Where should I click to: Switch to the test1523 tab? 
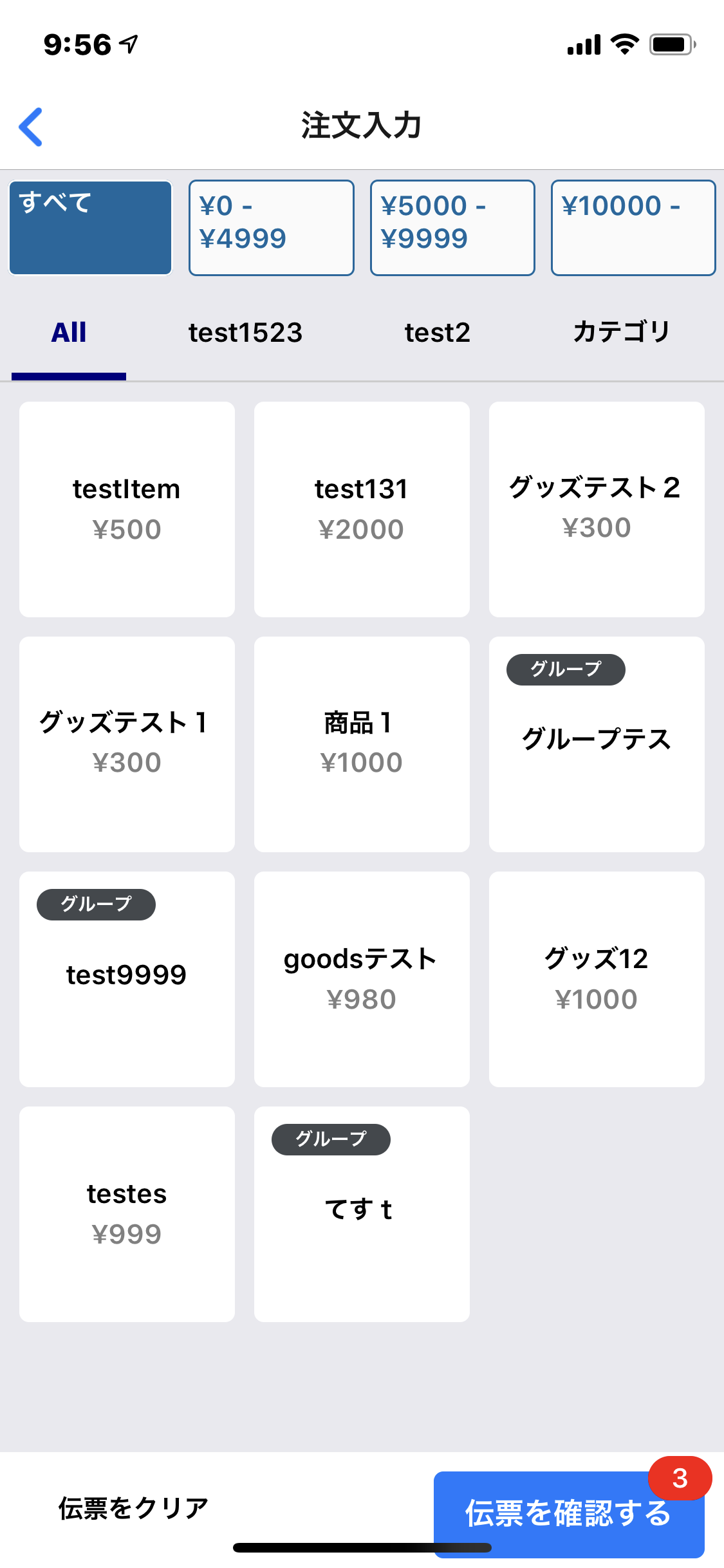[x=245, y=333]
